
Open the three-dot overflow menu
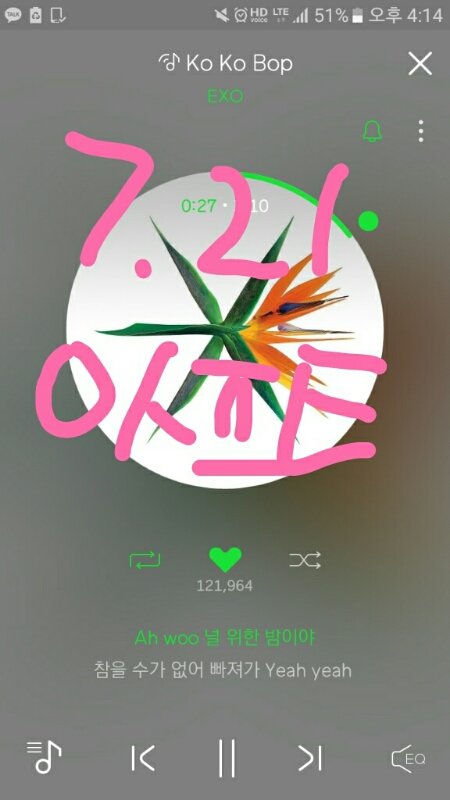pyautogui.click(x=420, y=131)
